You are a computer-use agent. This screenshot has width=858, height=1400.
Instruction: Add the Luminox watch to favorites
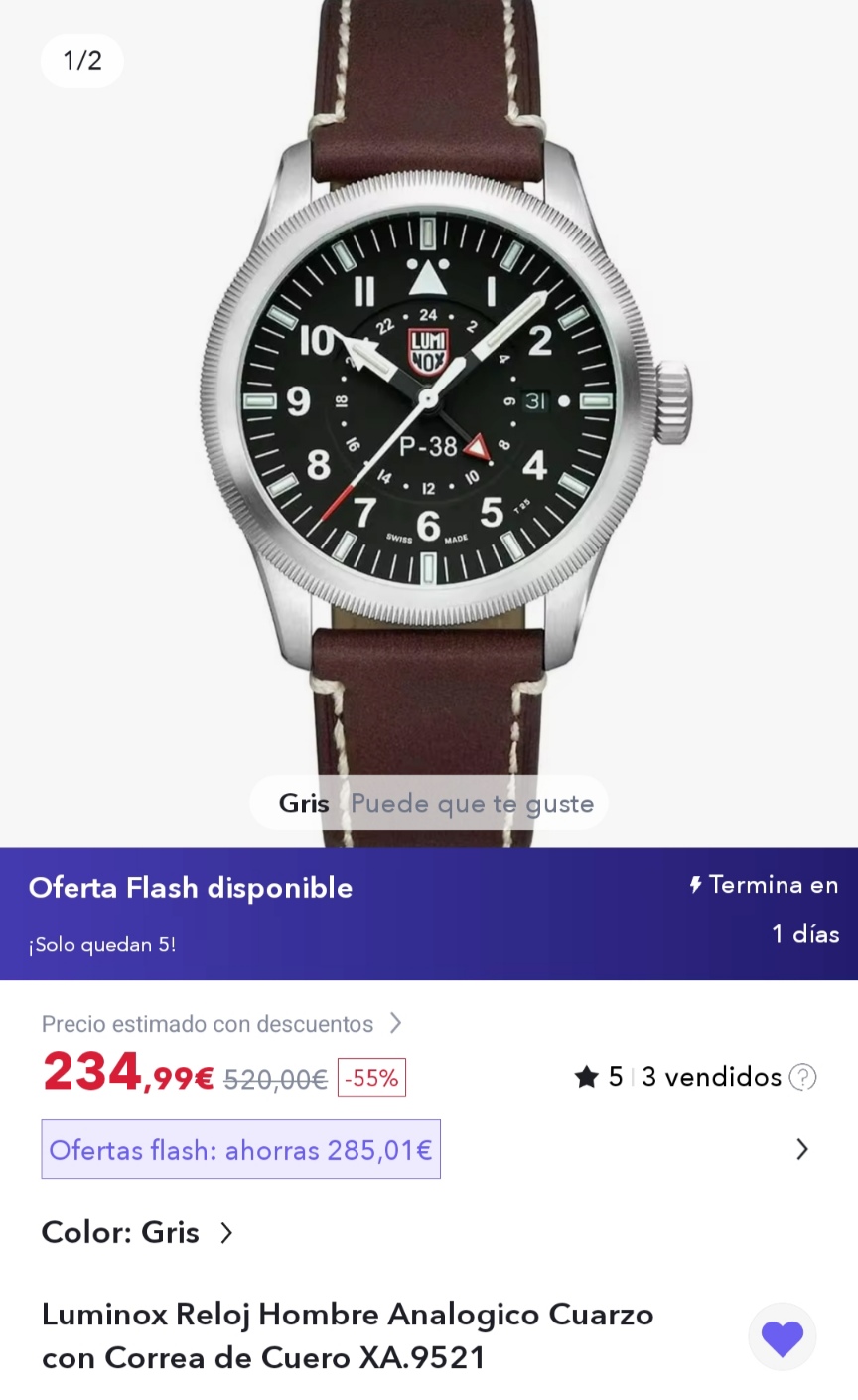[x=782, y=1337]
